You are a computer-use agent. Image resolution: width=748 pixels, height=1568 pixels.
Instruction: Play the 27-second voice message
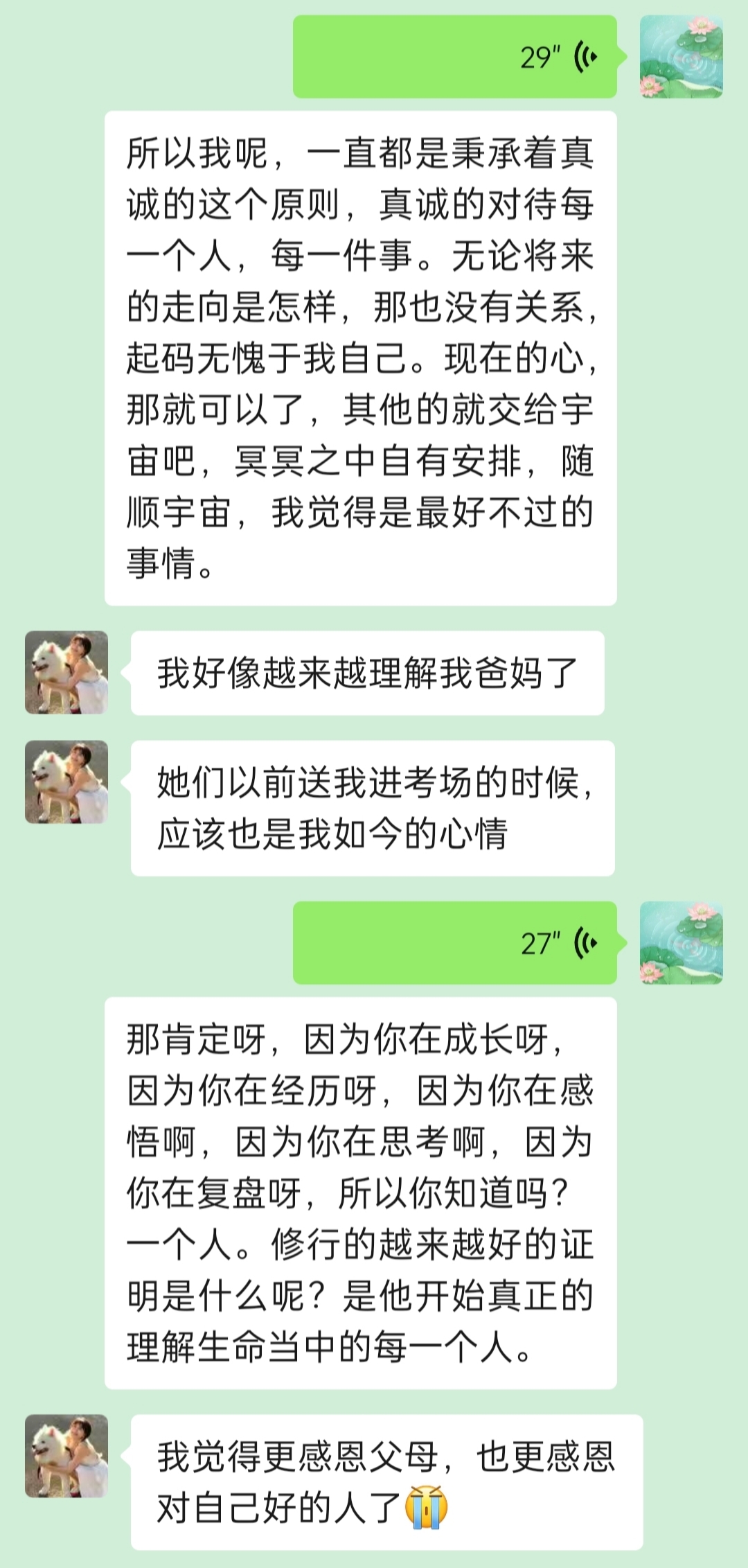[x=454, y=943]
